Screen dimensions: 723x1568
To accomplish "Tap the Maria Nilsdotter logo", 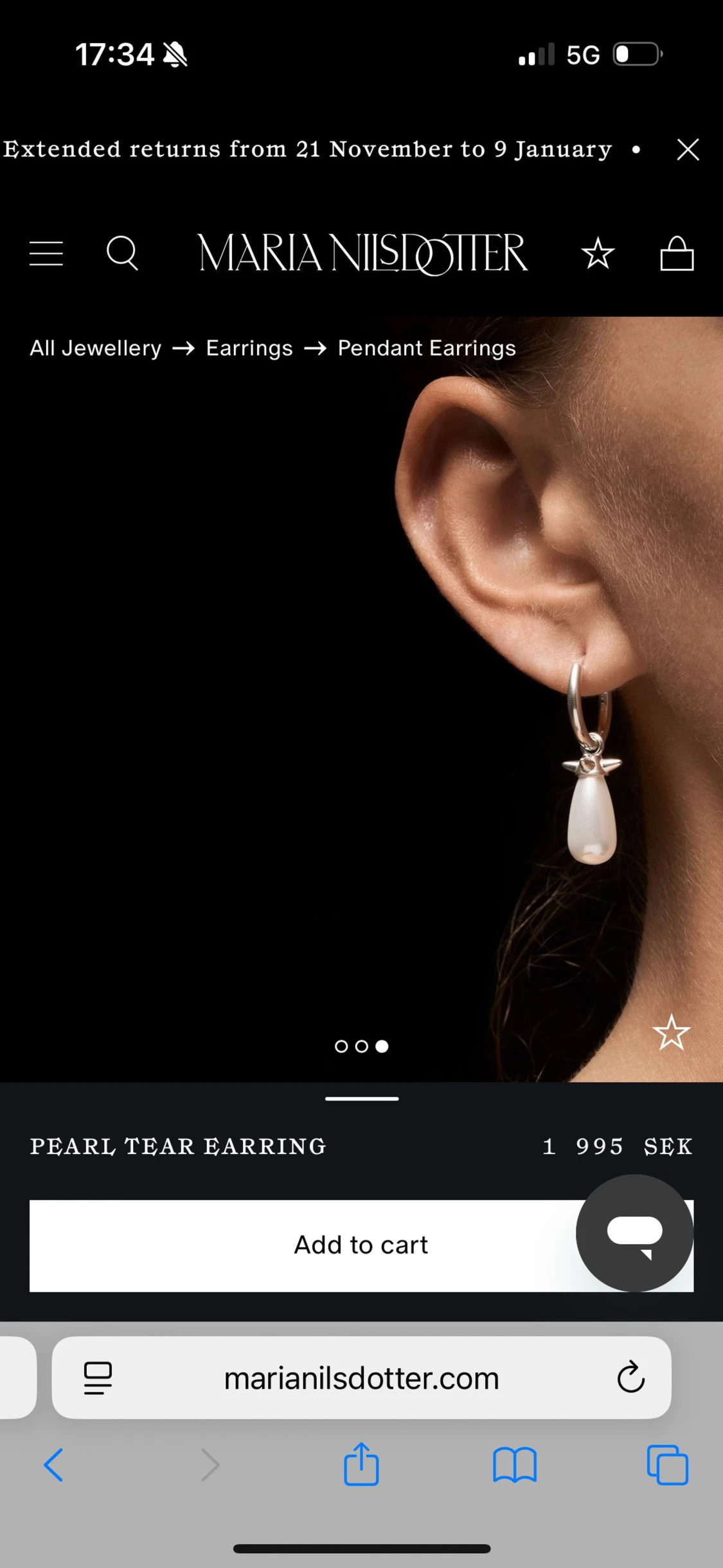I will click(361, 253).
